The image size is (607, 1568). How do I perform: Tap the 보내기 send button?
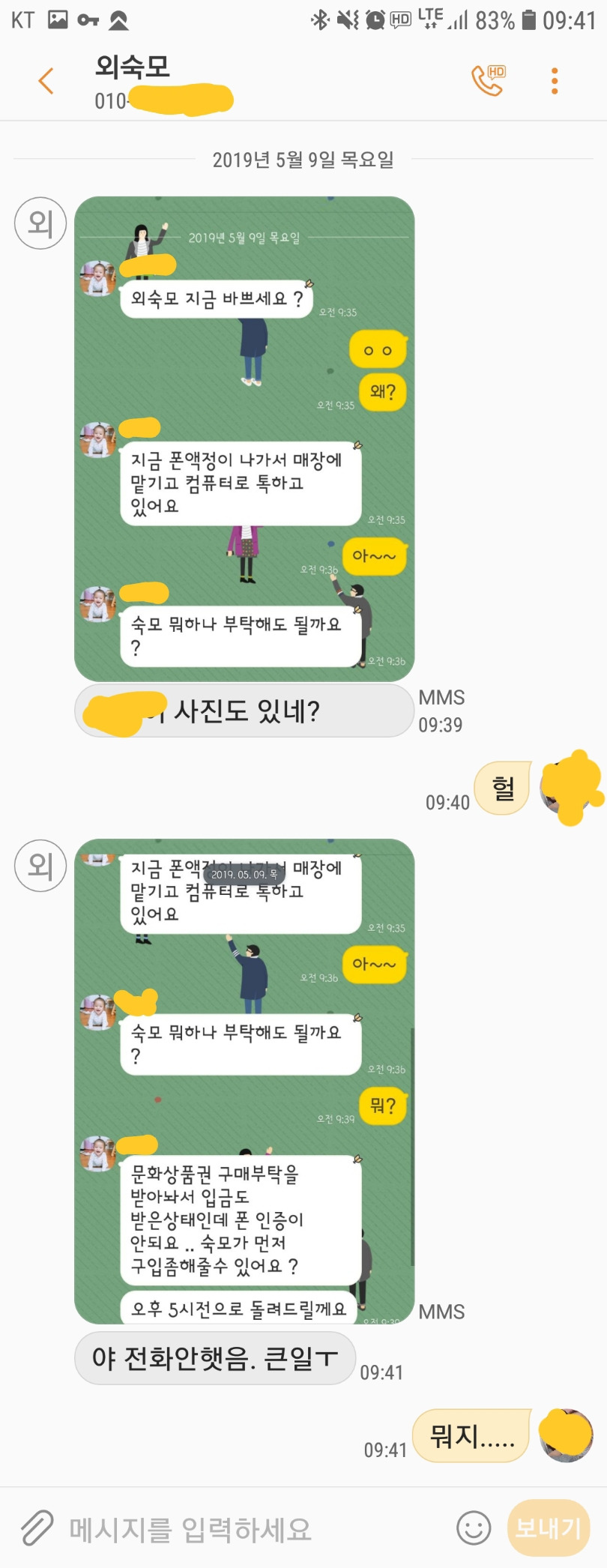[548, 1528]
